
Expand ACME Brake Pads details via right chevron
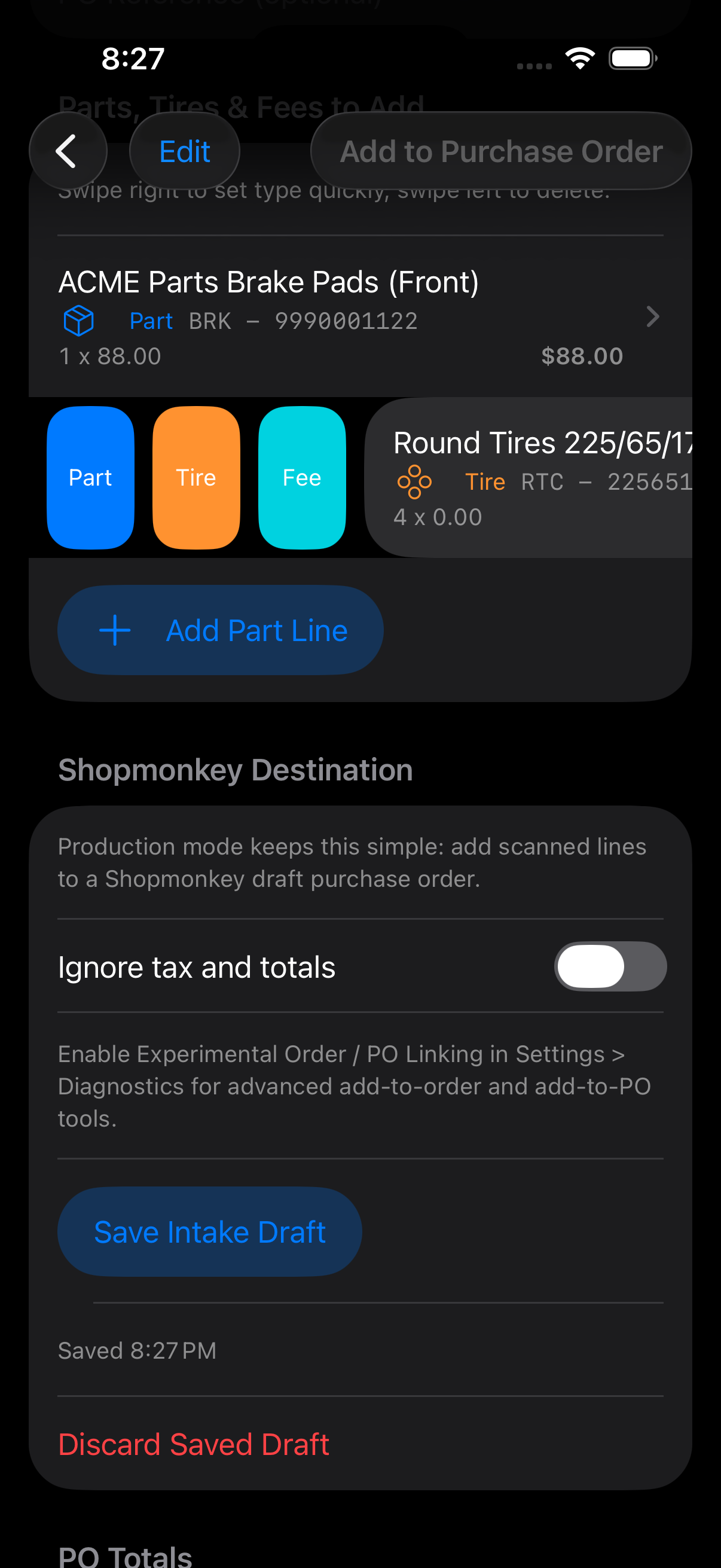pos(652,317)
